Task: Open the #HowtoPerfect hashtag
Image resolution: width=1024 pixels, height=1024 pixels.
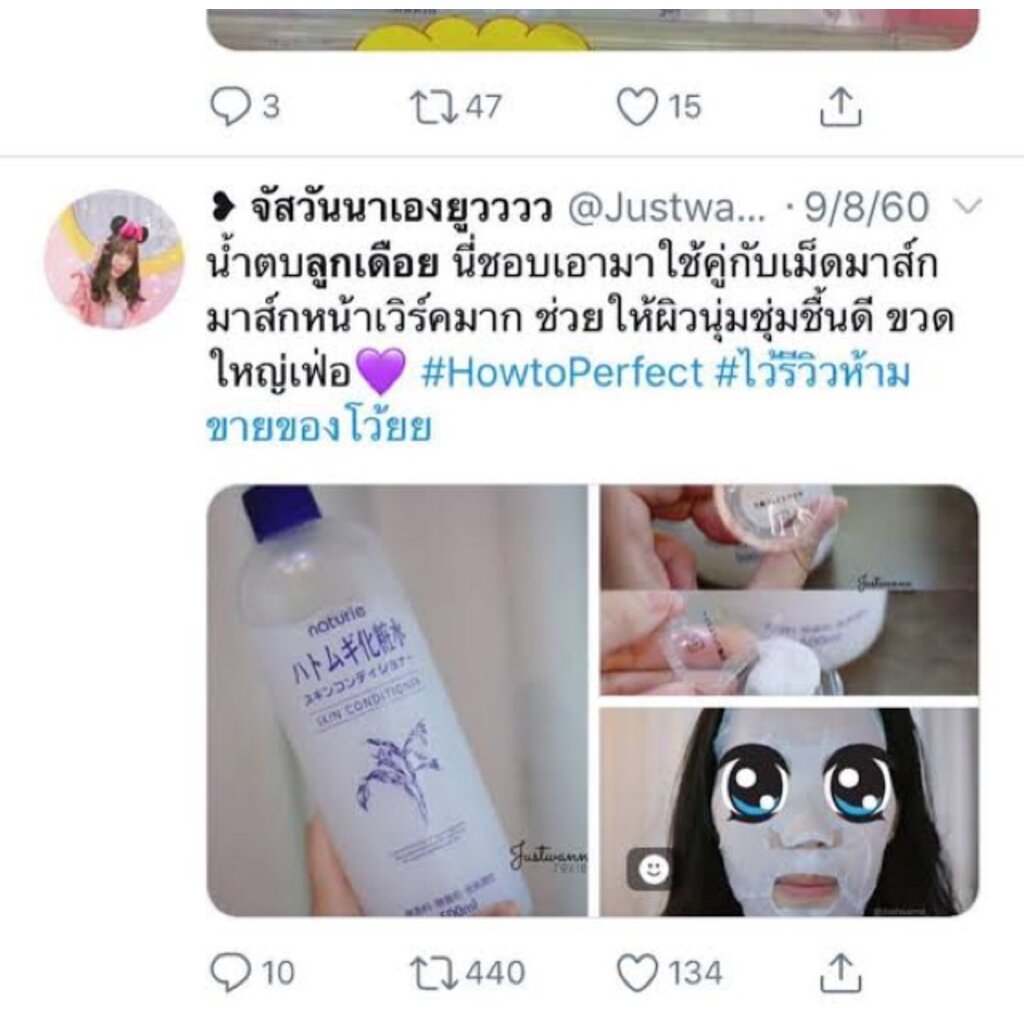Action: pos(562,374)
